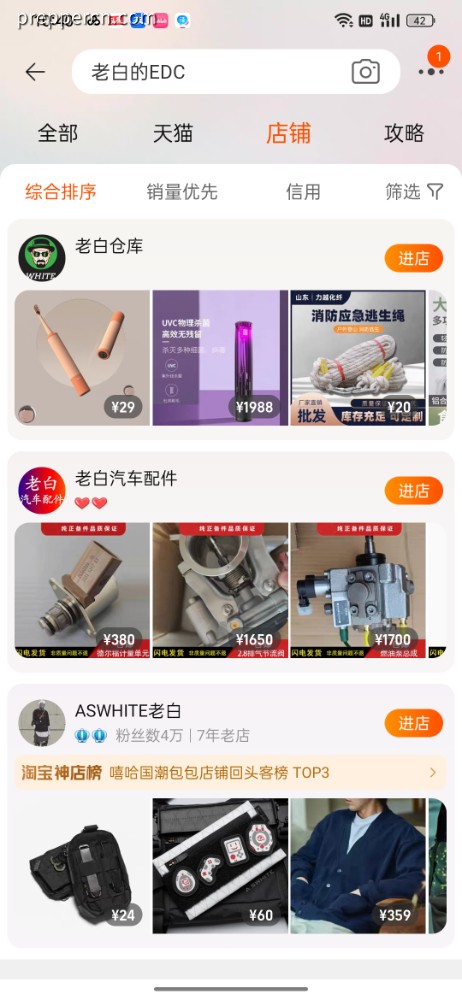The image size is (462, 1000).
Task: Open the camera image search icon
Action: [366, 71]
